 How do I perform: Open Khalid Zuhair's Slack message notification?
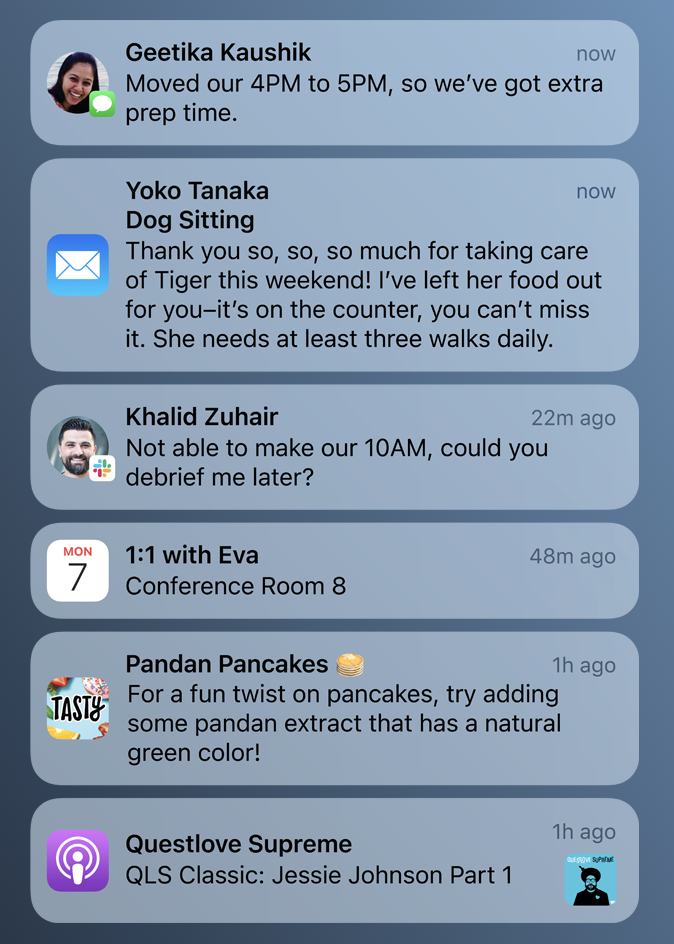pos(335,447)
